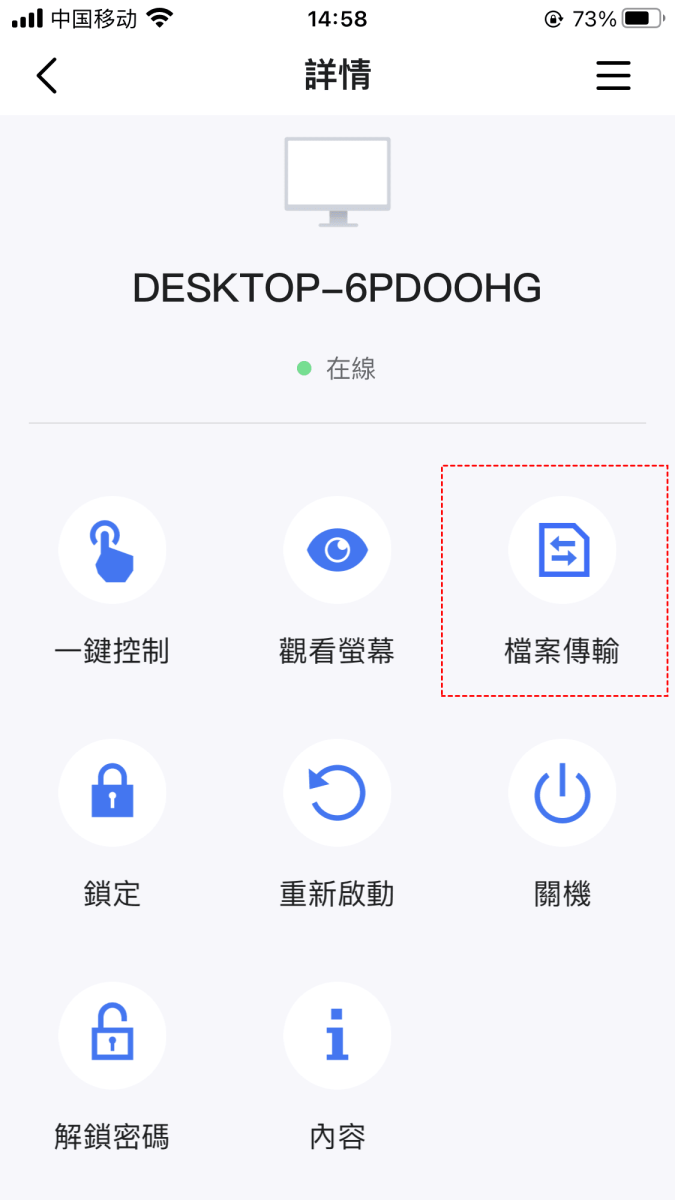The width and height of the screenshot is (675, 1200).
Task: Start 一鍵控制 remote control
Action: pyautogui.click(x=112, y=551)
